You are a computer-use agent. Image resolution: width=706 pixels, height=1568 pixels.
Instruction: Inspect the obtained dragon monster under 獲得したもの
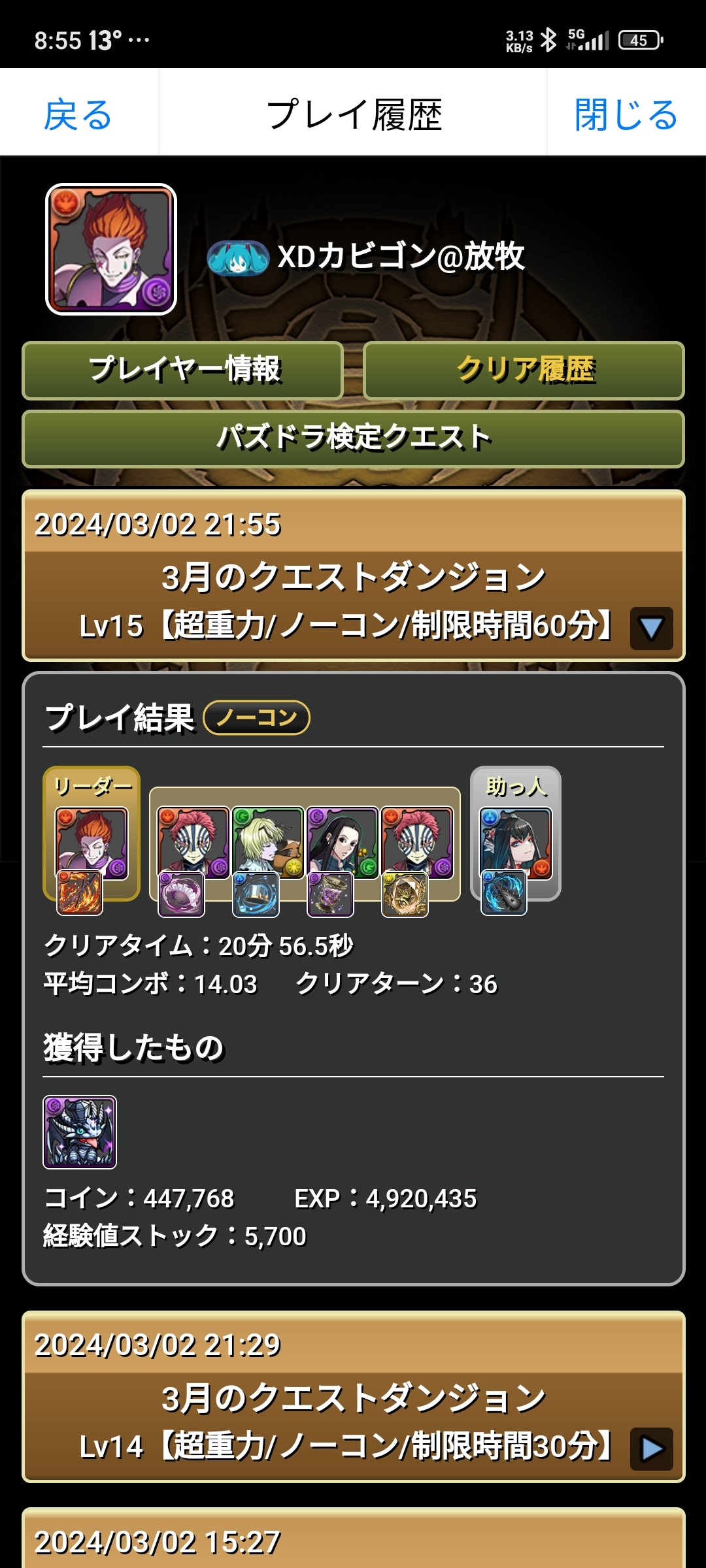(80, 1132)
